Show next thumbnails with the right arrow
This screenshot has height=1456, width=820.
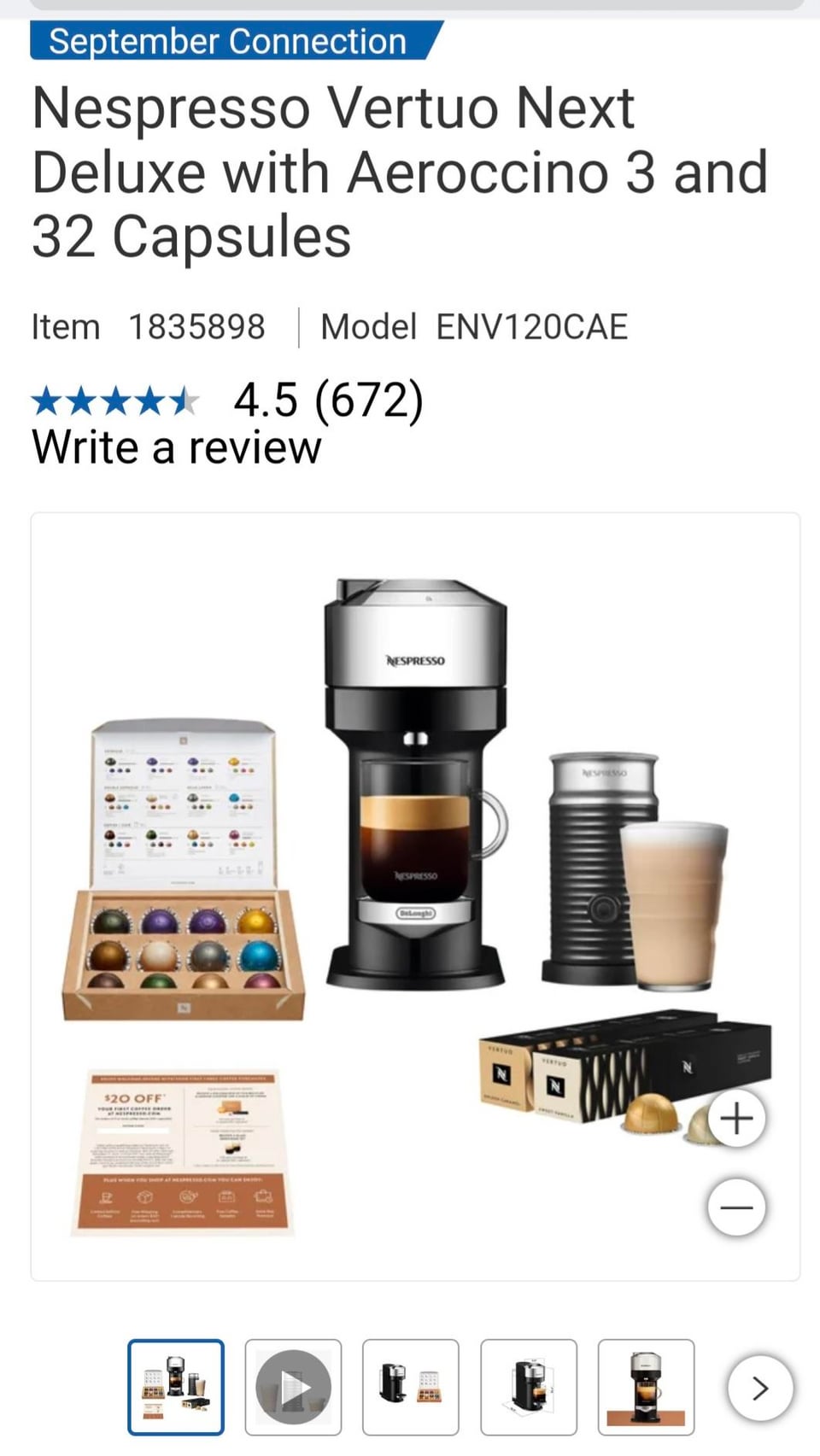click(760, 1389)
